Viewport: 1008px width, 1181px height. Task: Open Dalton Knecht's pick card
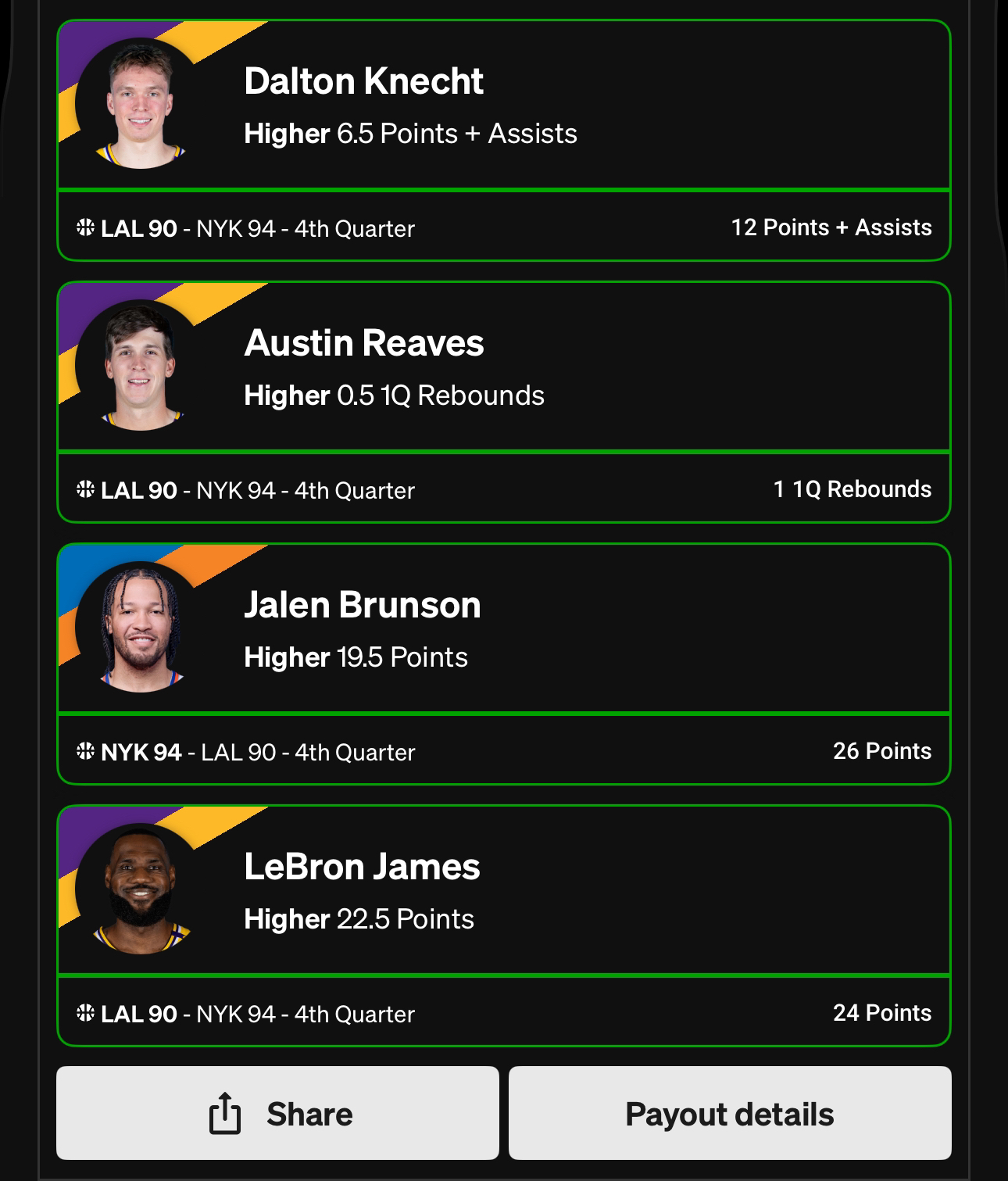pos(503,106)
